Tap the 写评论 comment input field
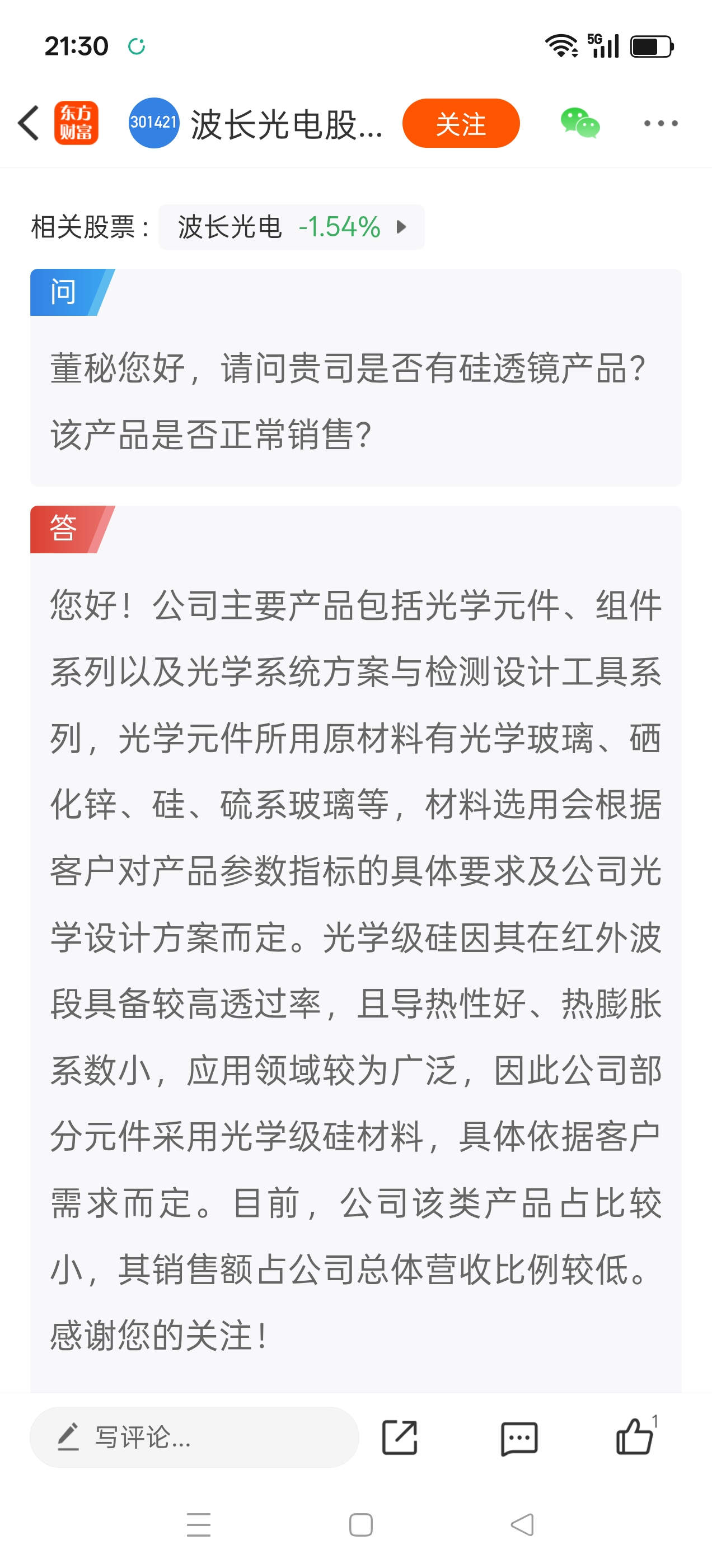The image size is (712, 1568). coord(194,1437)
